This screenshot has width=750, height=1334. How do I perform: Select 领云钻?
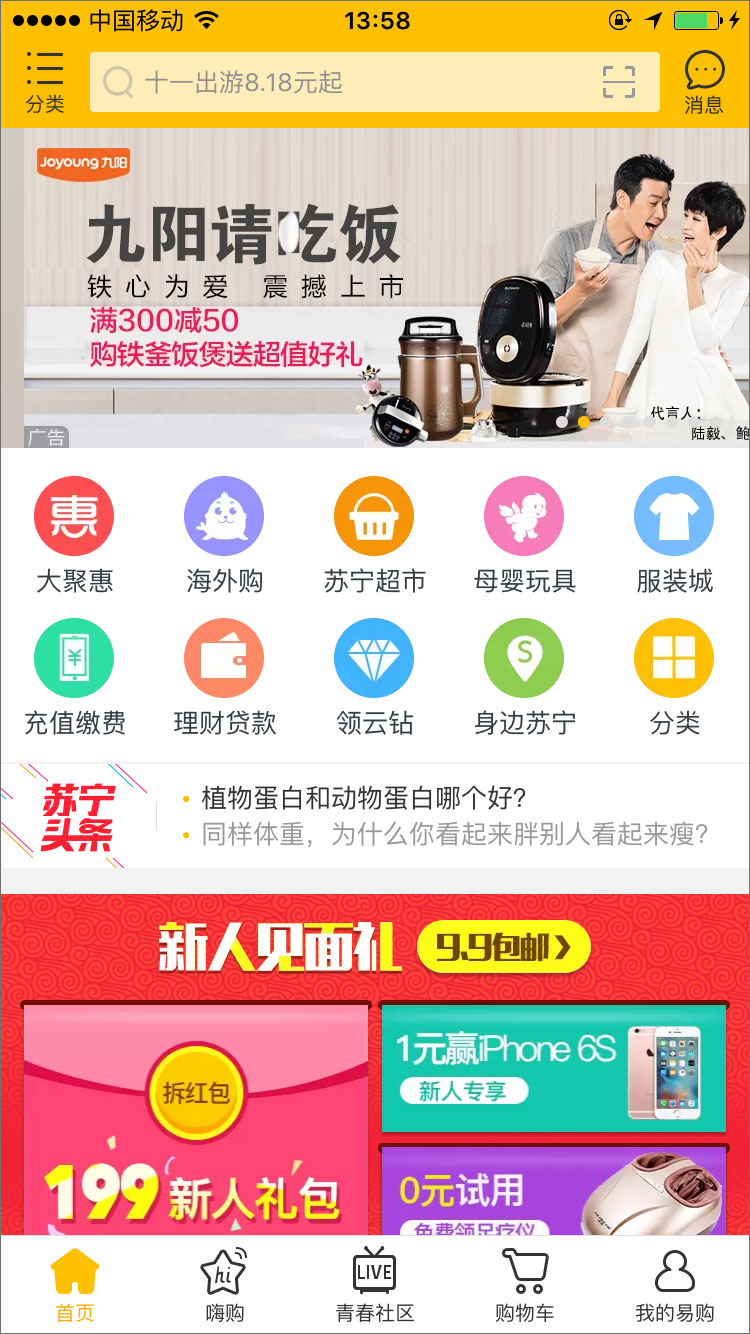(374, 677)
